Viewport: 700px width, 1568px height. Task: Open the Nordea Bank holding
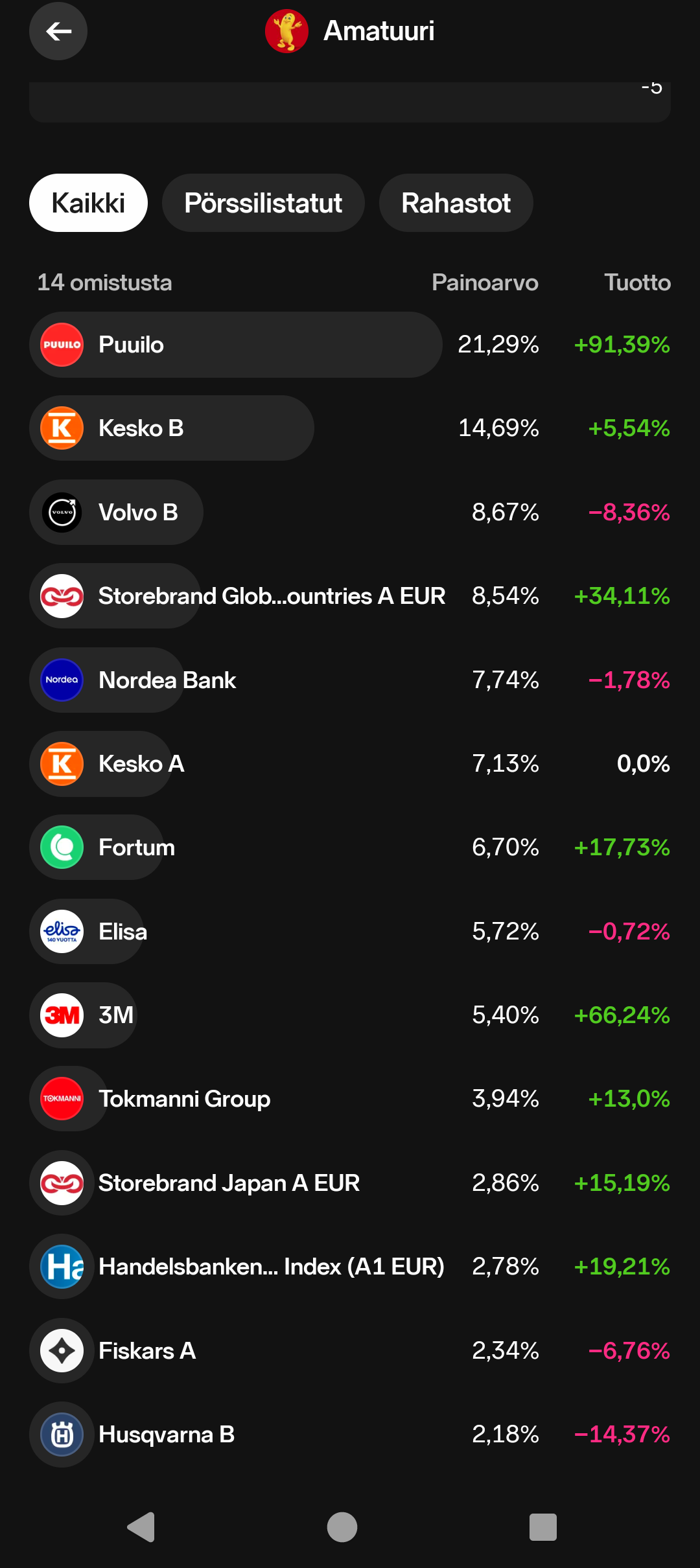350,680
